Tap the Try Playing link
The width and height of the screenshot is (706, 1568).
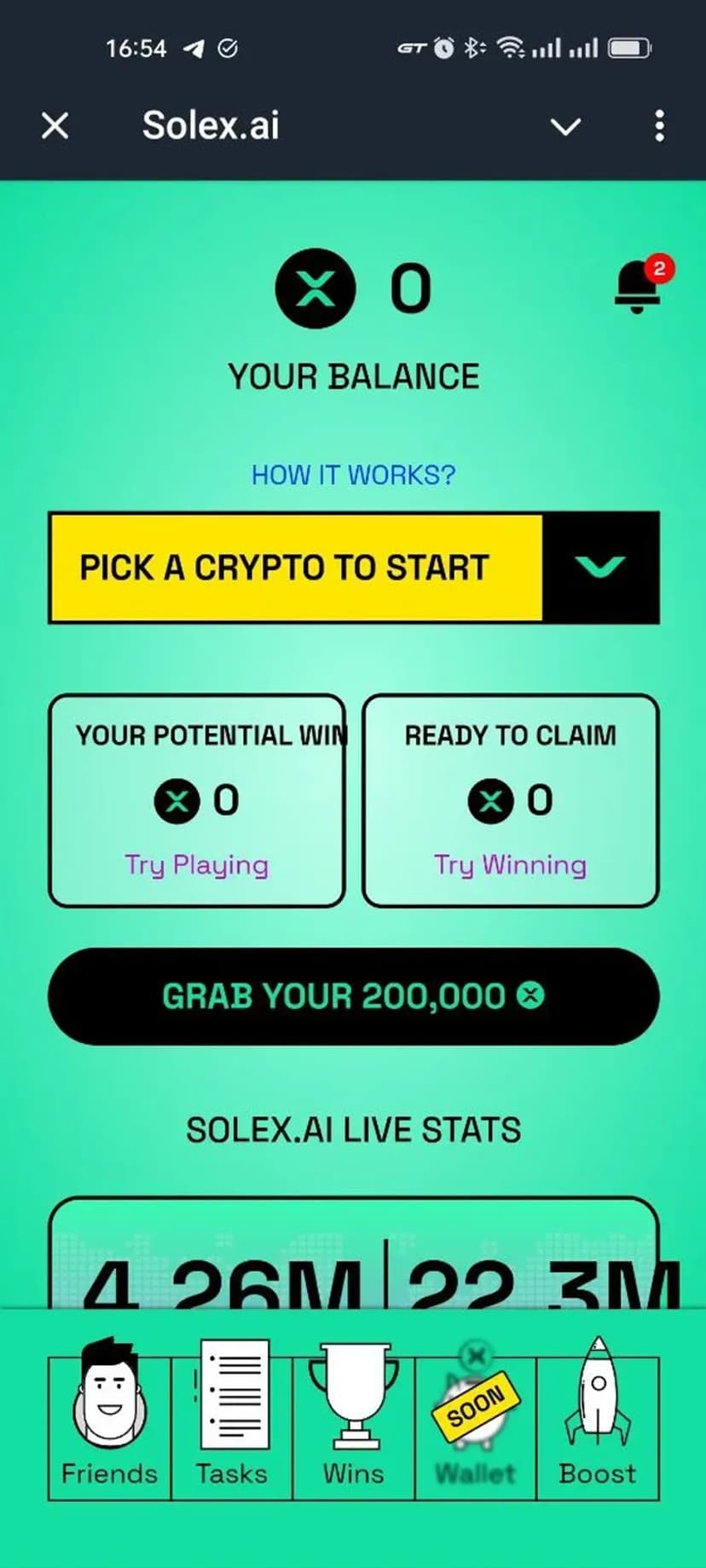tap(197, 865)
